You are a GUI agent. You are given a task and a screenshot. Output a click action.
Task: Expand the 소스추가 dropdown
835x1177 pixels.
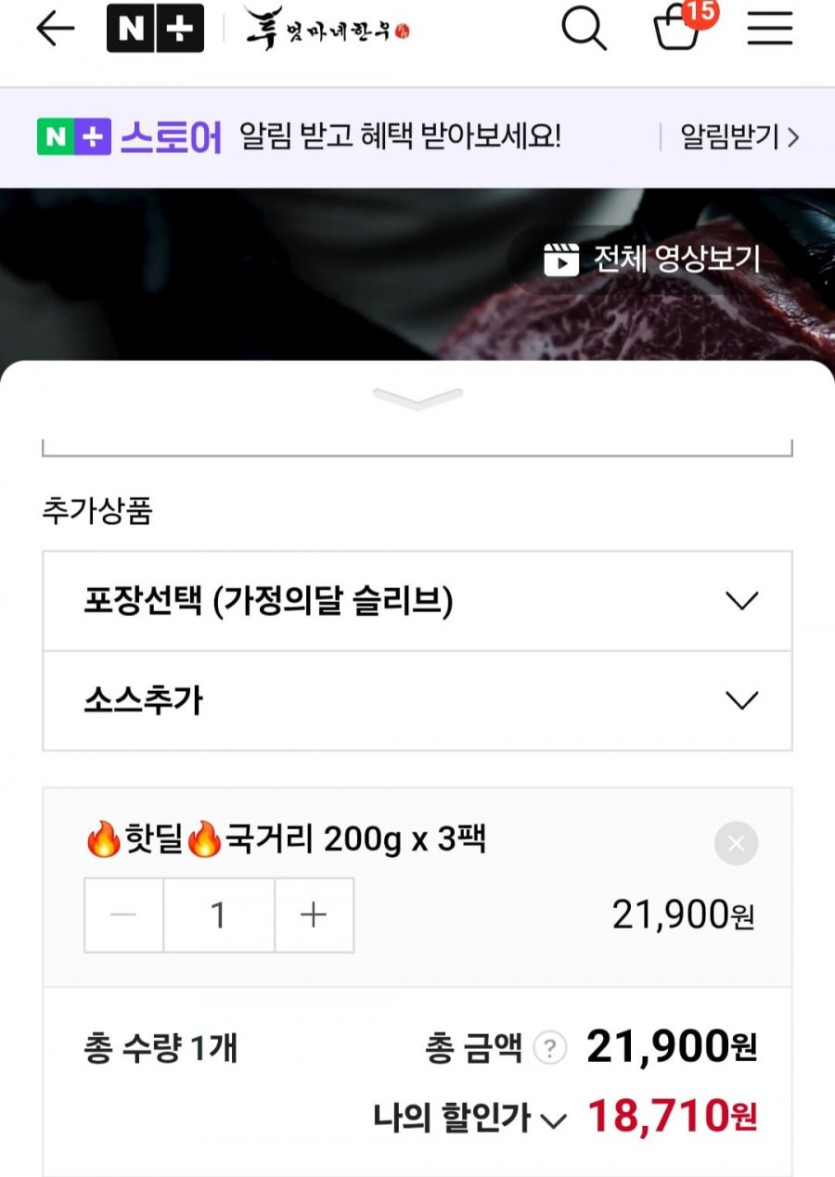417,700
